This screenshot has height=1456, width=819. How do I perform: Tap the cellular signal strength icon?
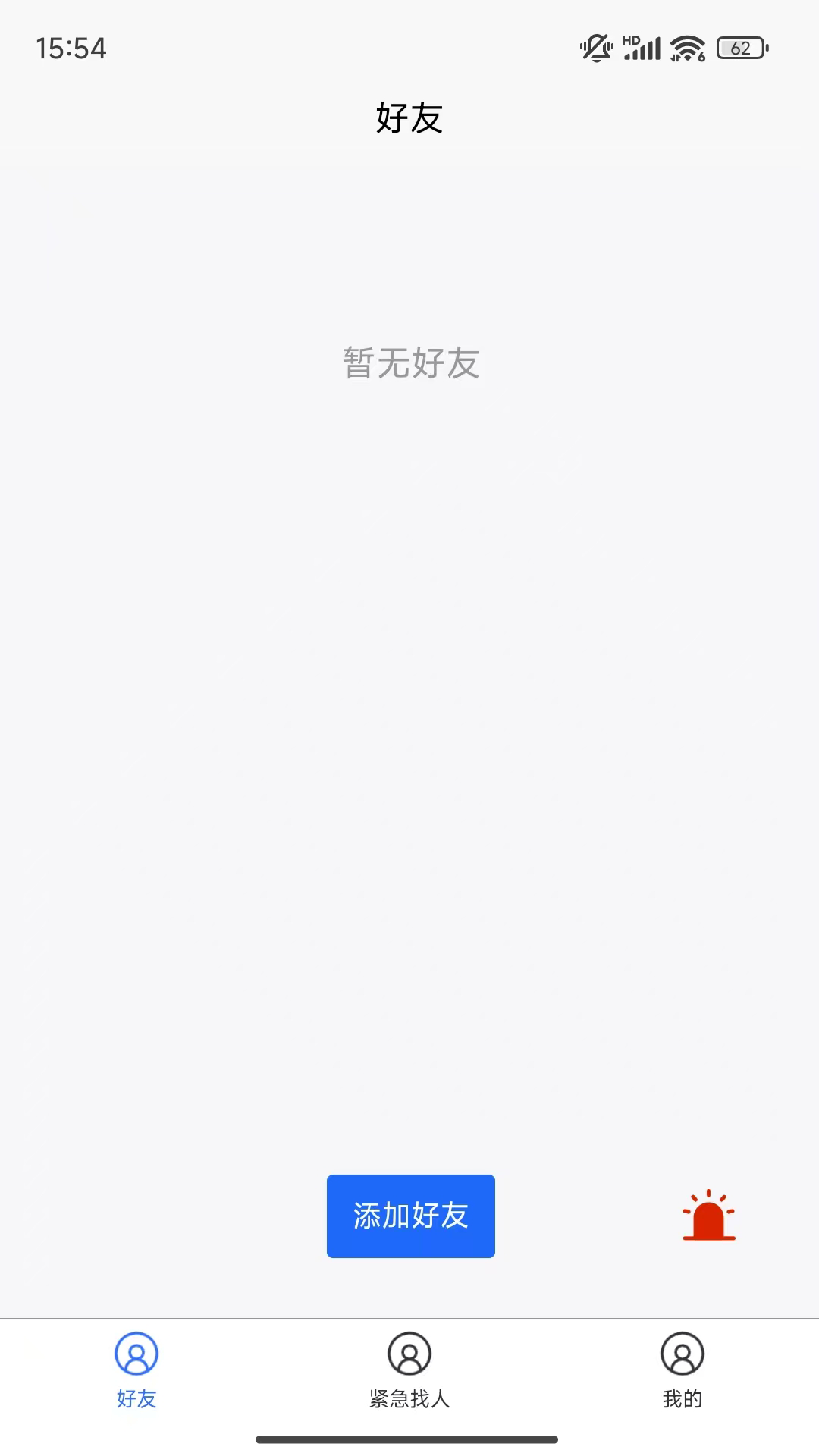coord(644,48)
